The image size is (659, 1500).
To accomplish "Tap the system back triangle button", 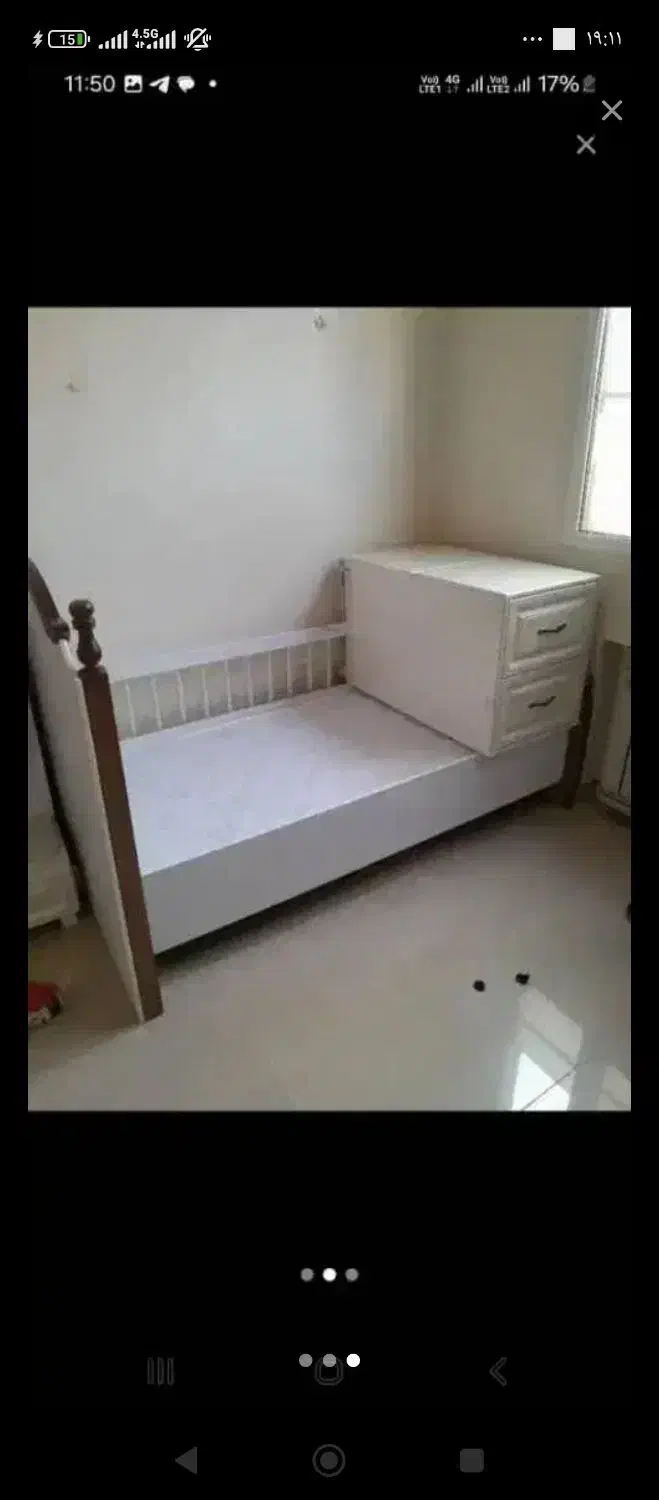I will (187, 1461).
